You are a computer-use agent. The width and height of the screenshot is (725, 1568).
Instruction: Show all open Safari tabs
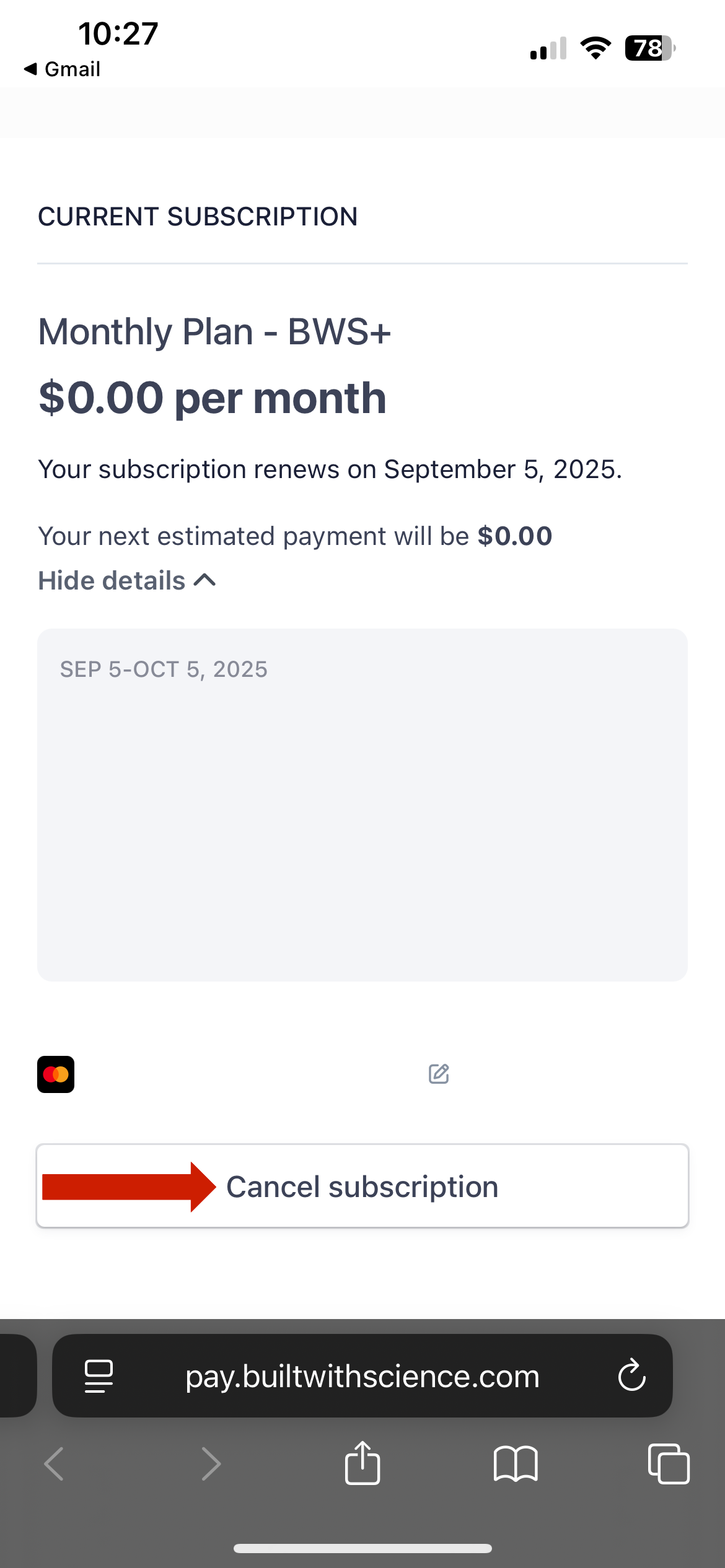[669, 1464]
